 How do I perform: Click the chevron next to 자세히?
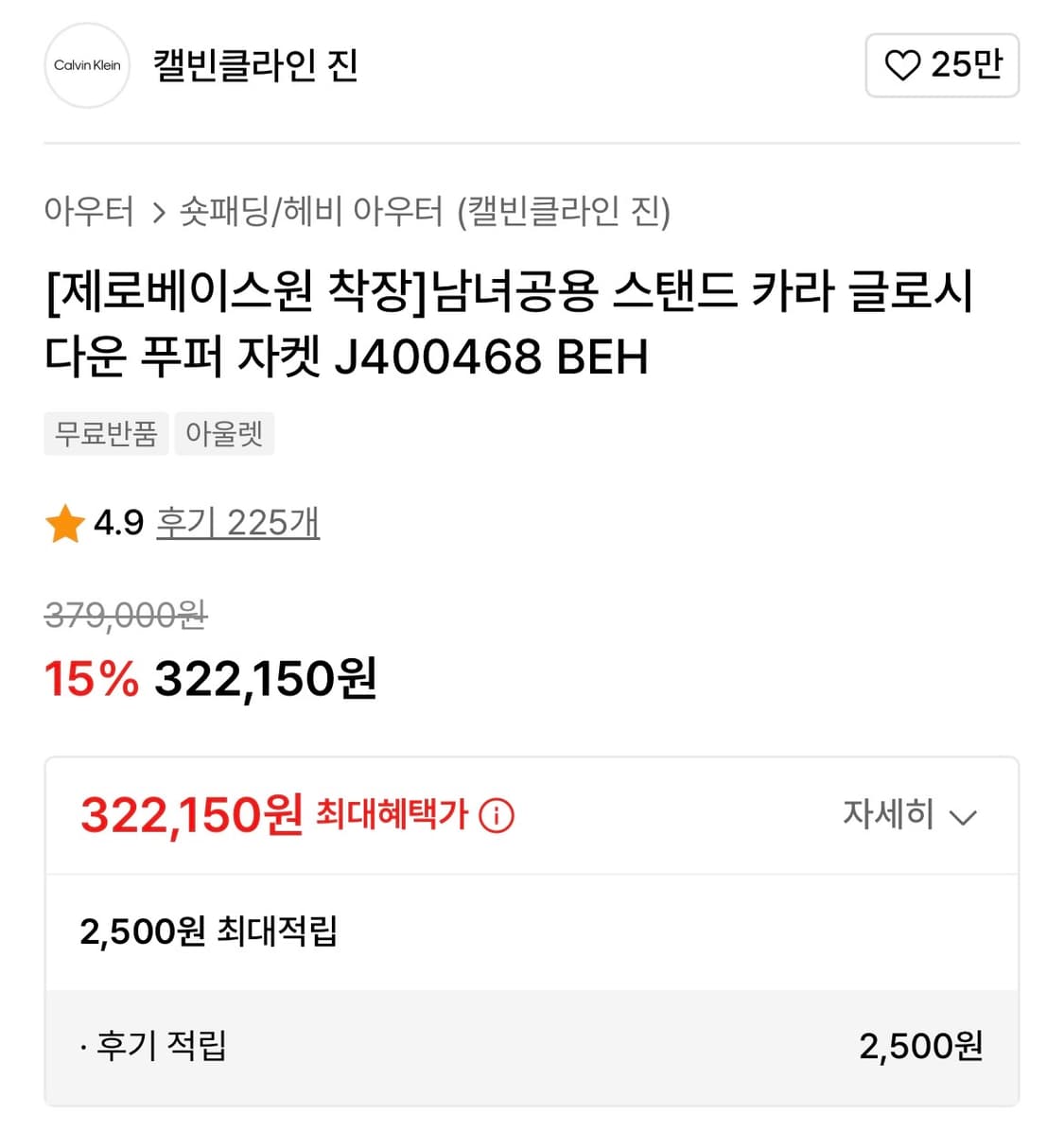click(x=964, y=817)
